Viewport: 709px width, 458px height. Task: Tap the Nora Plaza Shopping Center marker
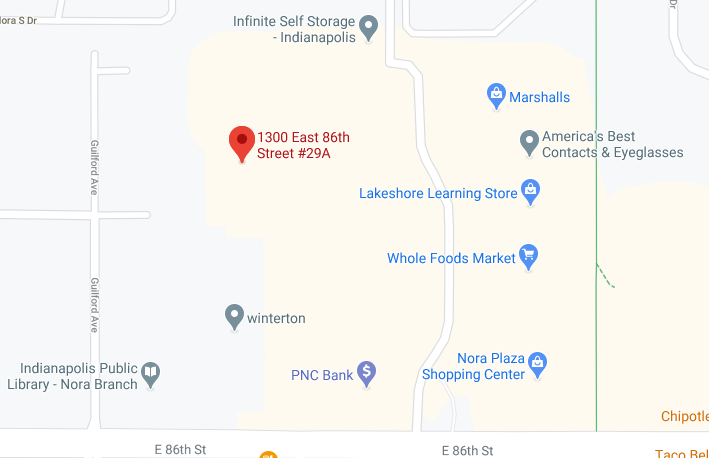pyautogui.click(x=538, y=364)
